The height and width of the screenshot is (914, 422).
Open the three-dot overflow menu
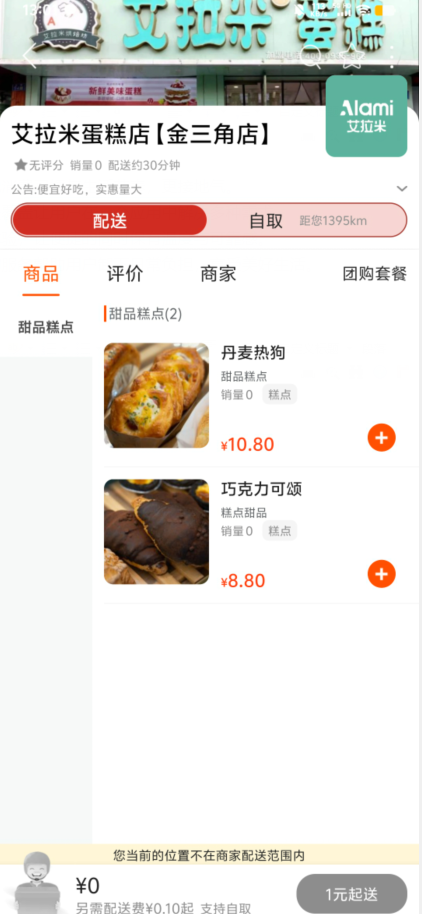392,56
